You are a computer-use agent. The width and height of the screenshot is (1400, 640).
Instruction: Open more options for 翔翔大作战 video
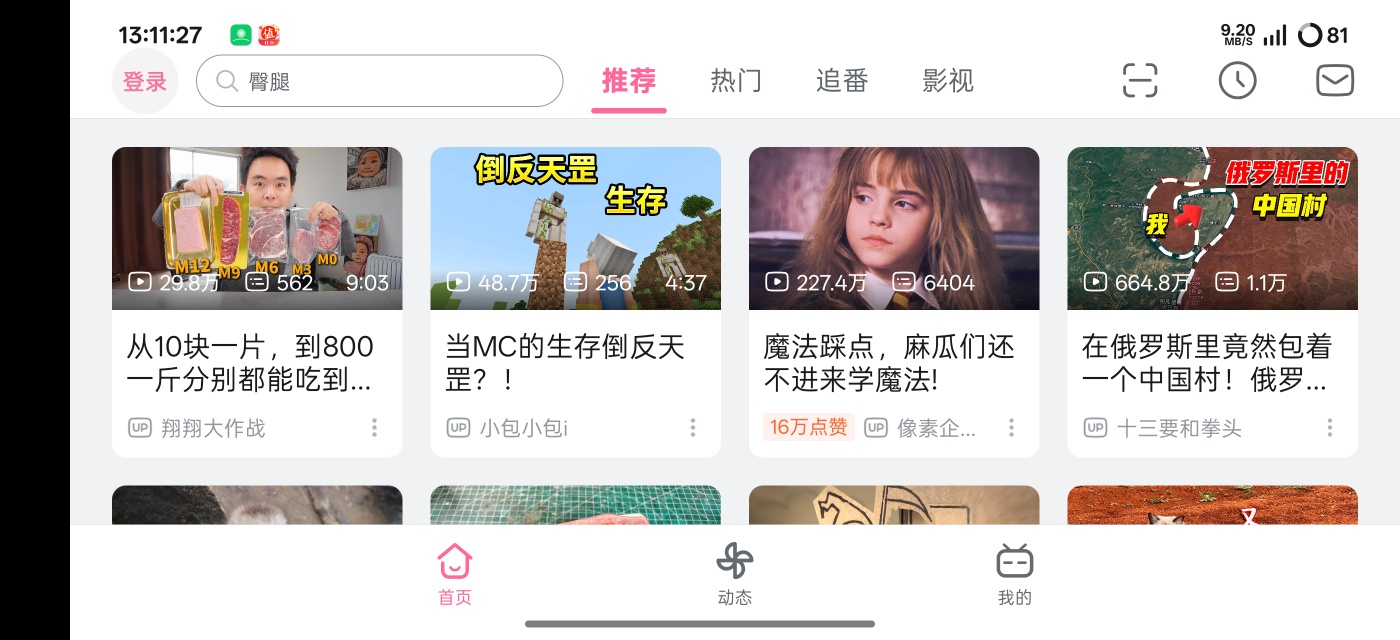click(x=375, y=428)
